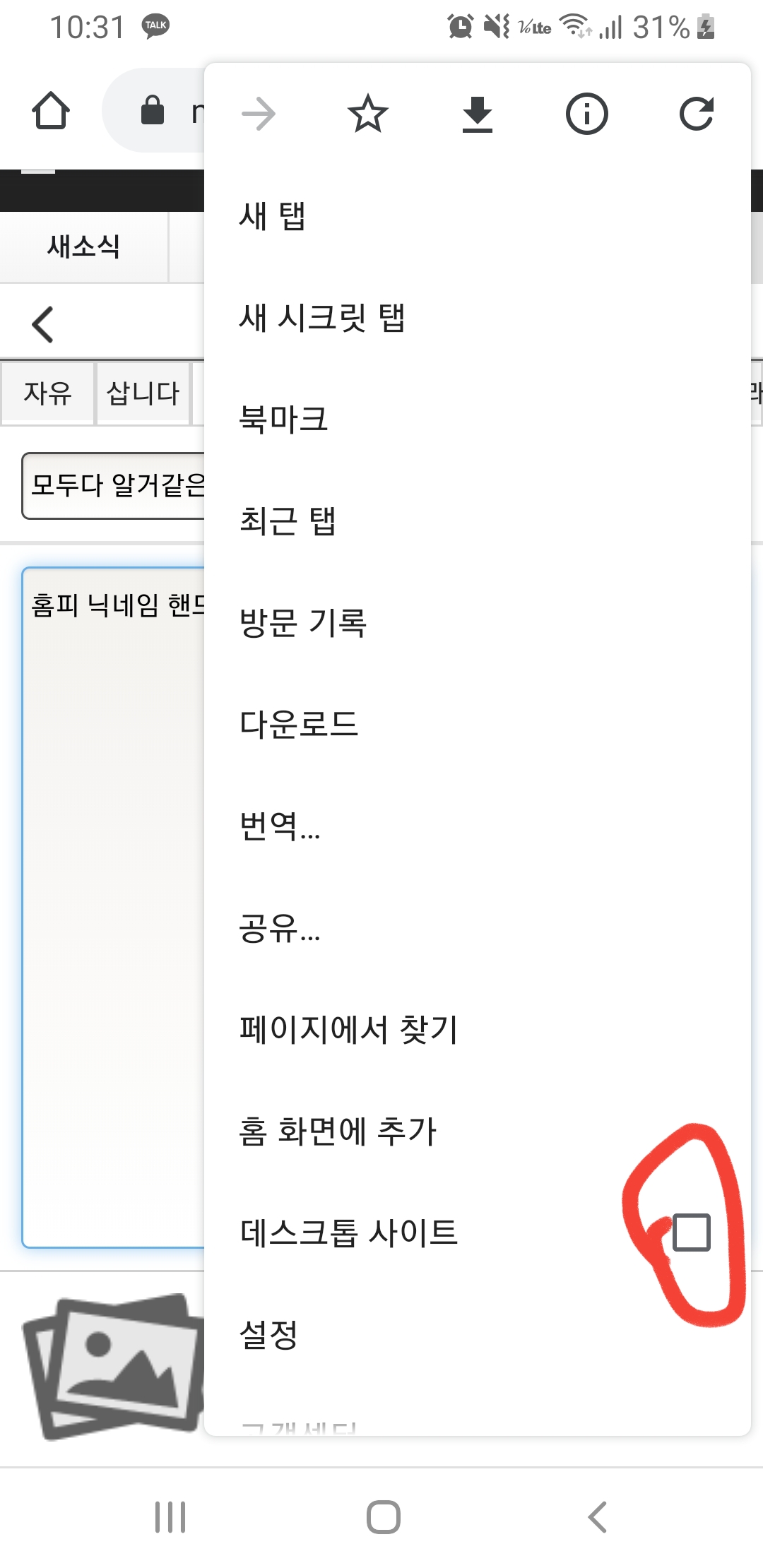Image resolution: width=763 pixels, height=1568 pixels.
Task: Tap the browser home icon
Action: click(x=51, y=111)
